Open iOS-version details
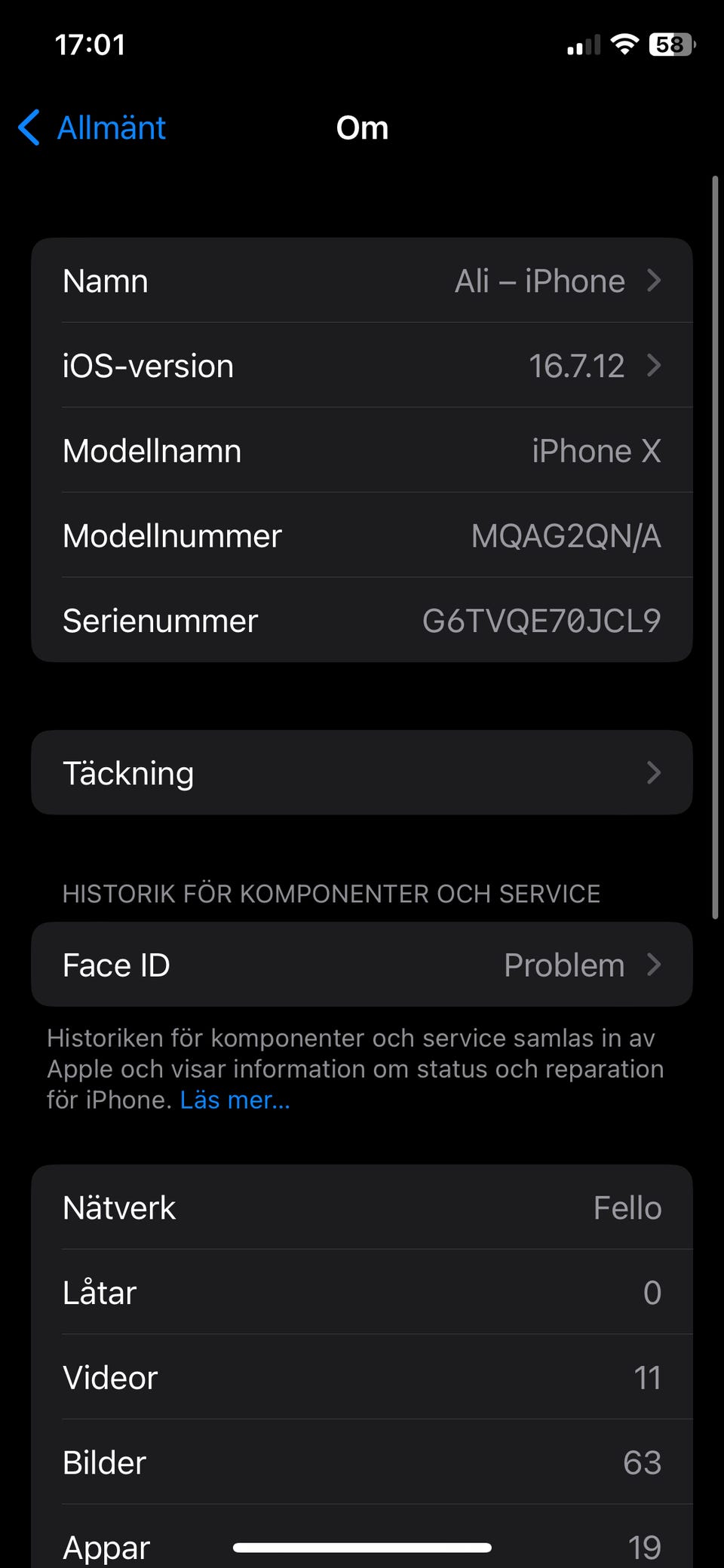This screenshot has width=724, height=1568. (x=362, y=366)
